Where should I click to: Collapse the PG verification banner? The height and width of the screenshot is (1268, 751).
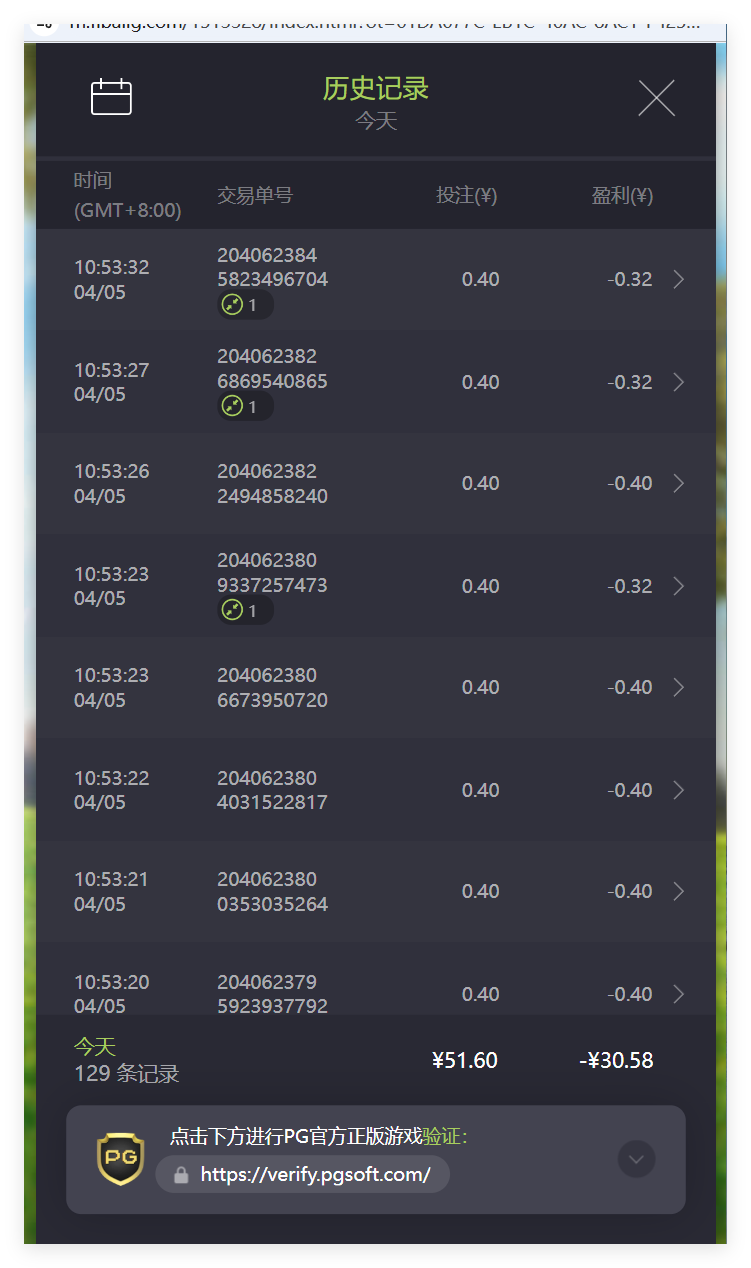[x=636, y=1159]
